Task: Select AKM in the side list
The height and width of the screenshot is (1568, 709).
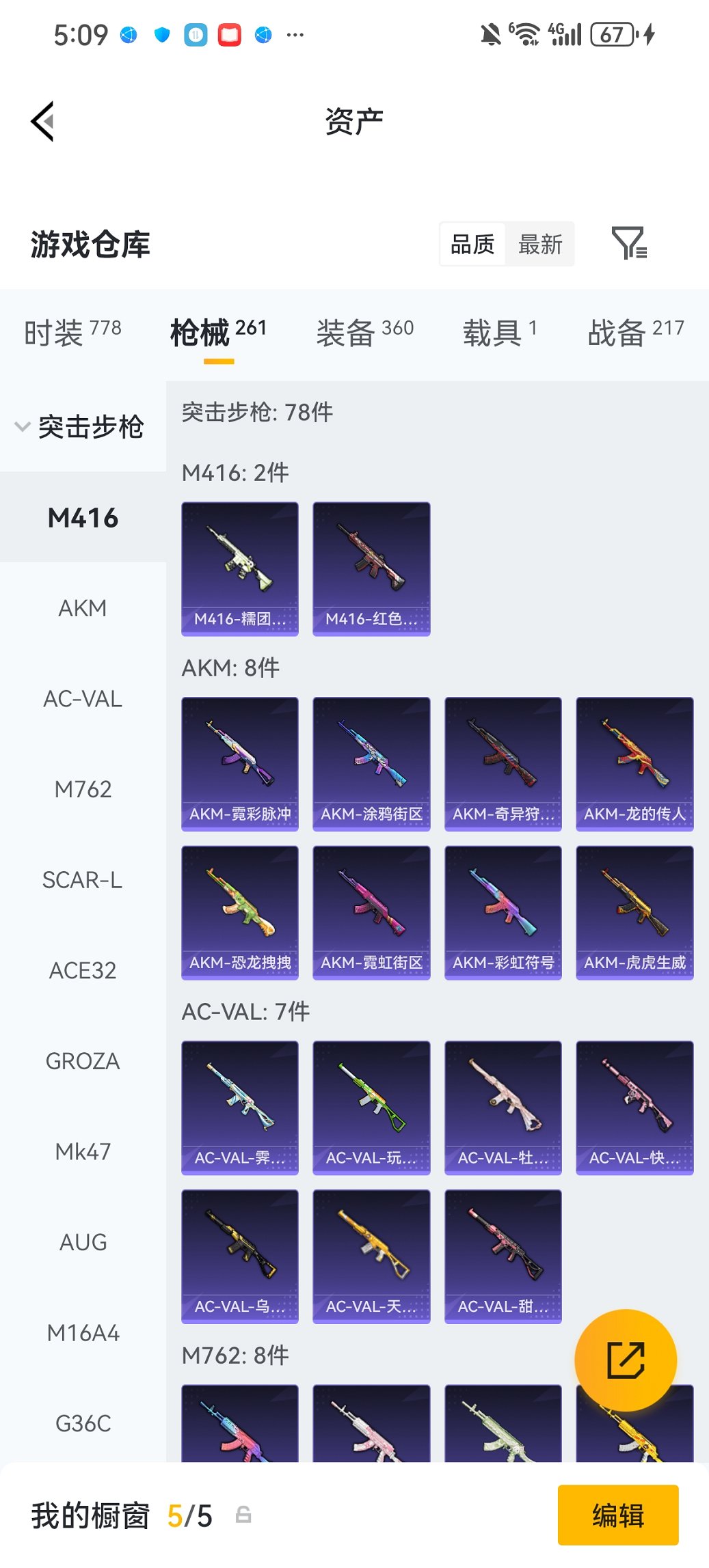Action: click(x=83, y=608)
